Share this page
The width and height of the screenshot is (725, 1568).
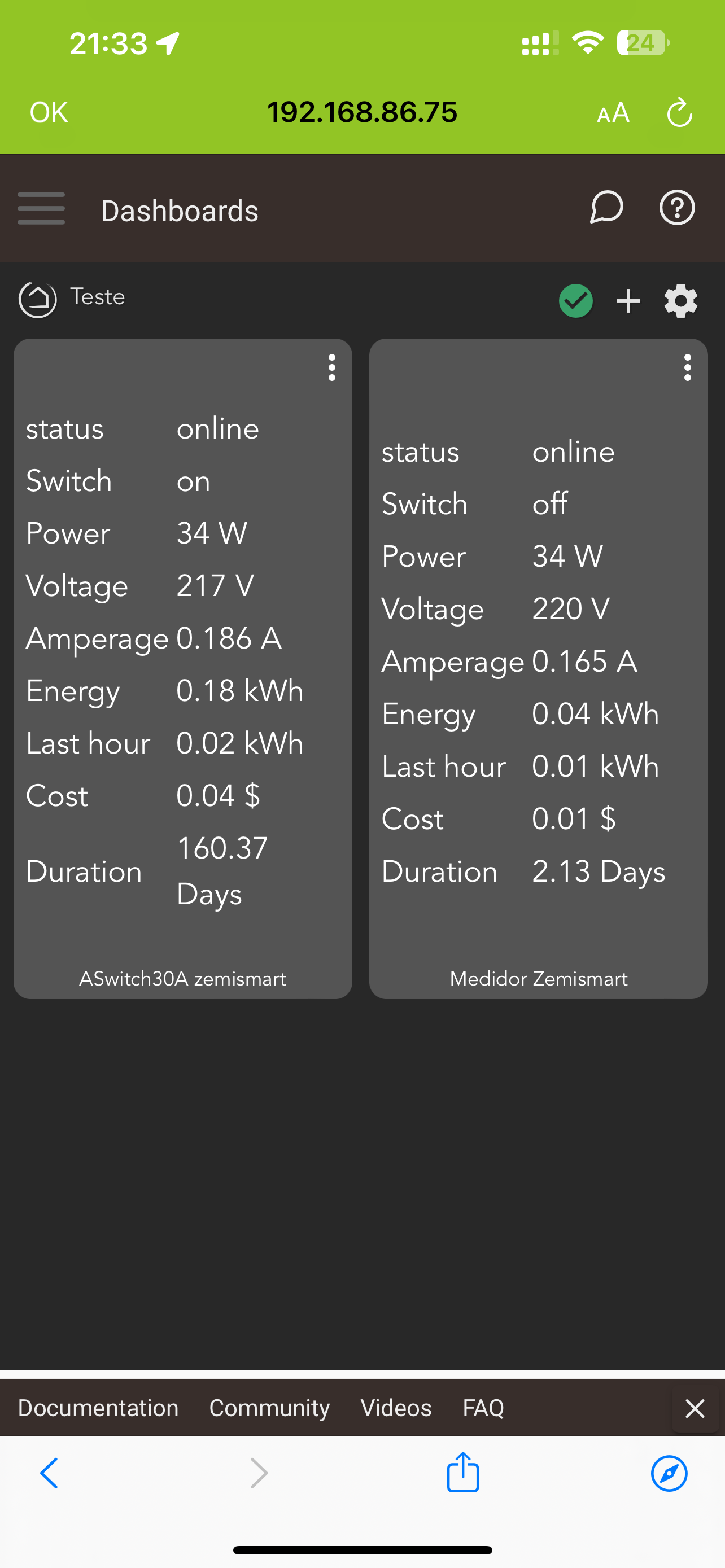[x=462, y=1473]
